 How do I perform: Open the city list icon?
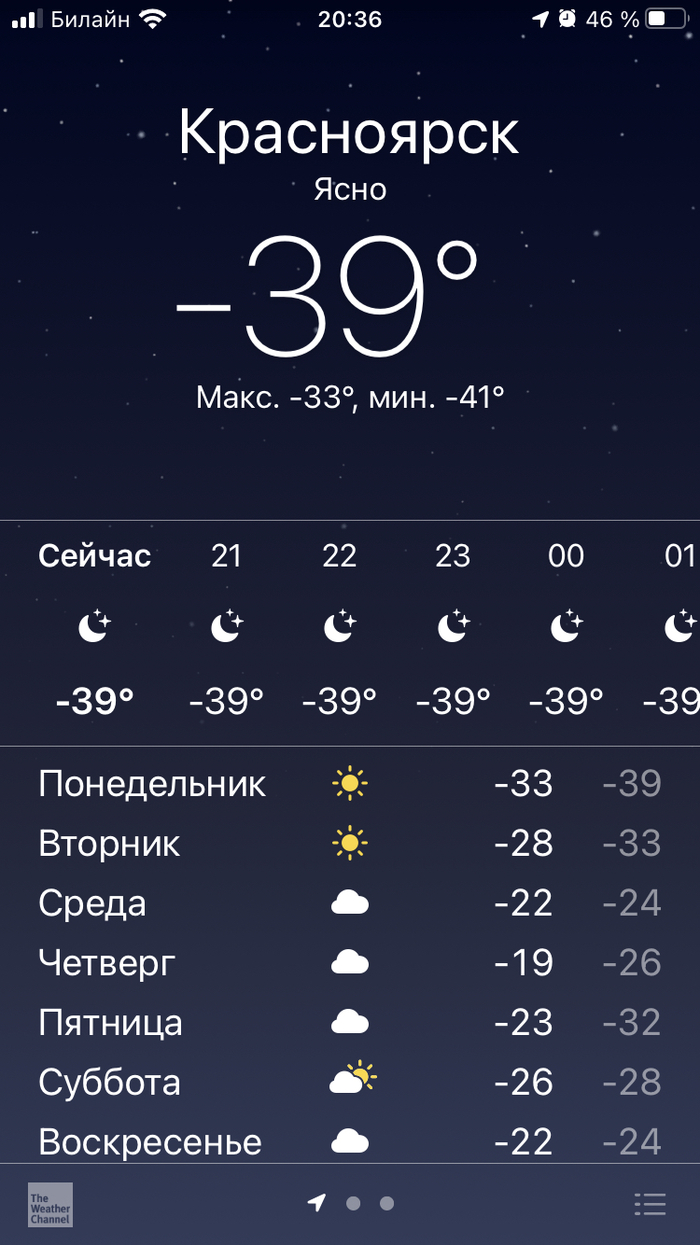click(650, 1204)
